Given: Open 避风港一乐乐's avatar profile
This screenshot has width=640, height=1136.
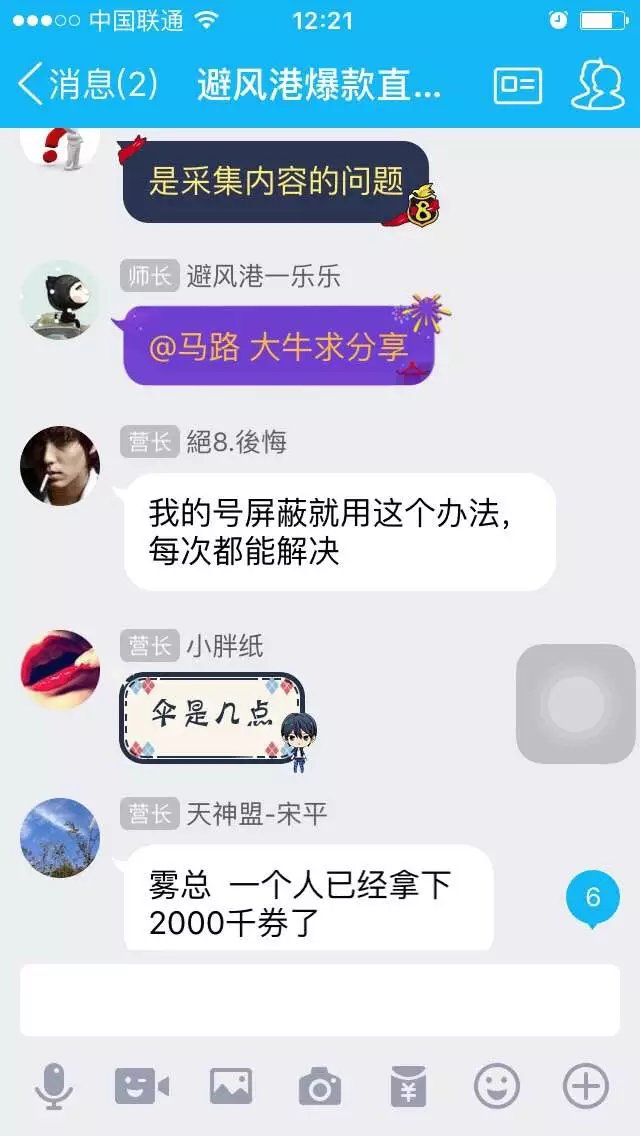Looking at the screenshot, I should point(60,300).
